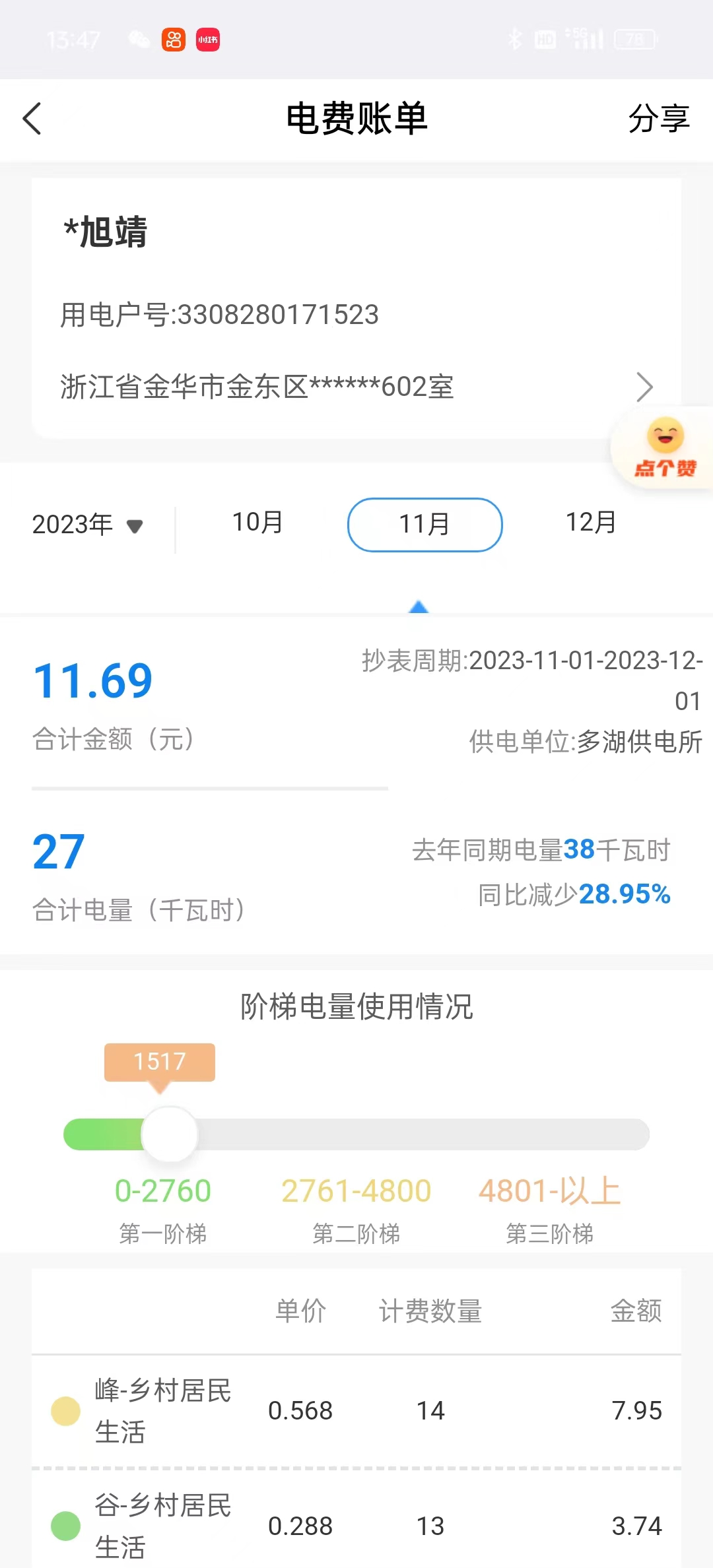This screenshot has width=713, height=1568.
Task: Tap the 点个赞 feedback badge
Action: pos(665,449)
